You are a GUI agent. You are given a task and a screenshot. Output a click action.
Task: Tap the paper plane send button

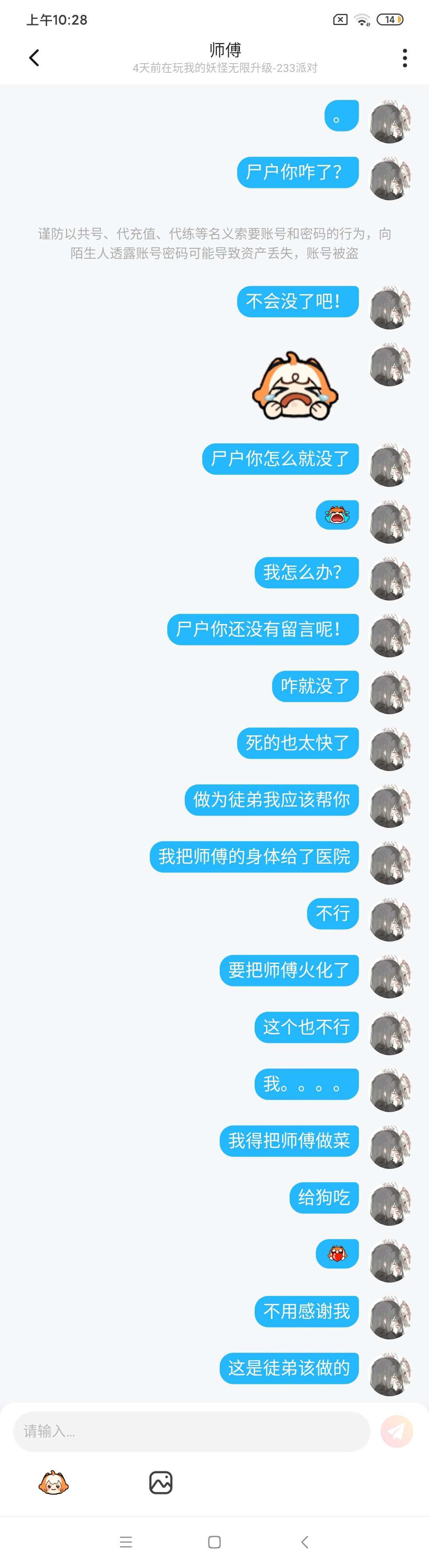coord(396,1431)
